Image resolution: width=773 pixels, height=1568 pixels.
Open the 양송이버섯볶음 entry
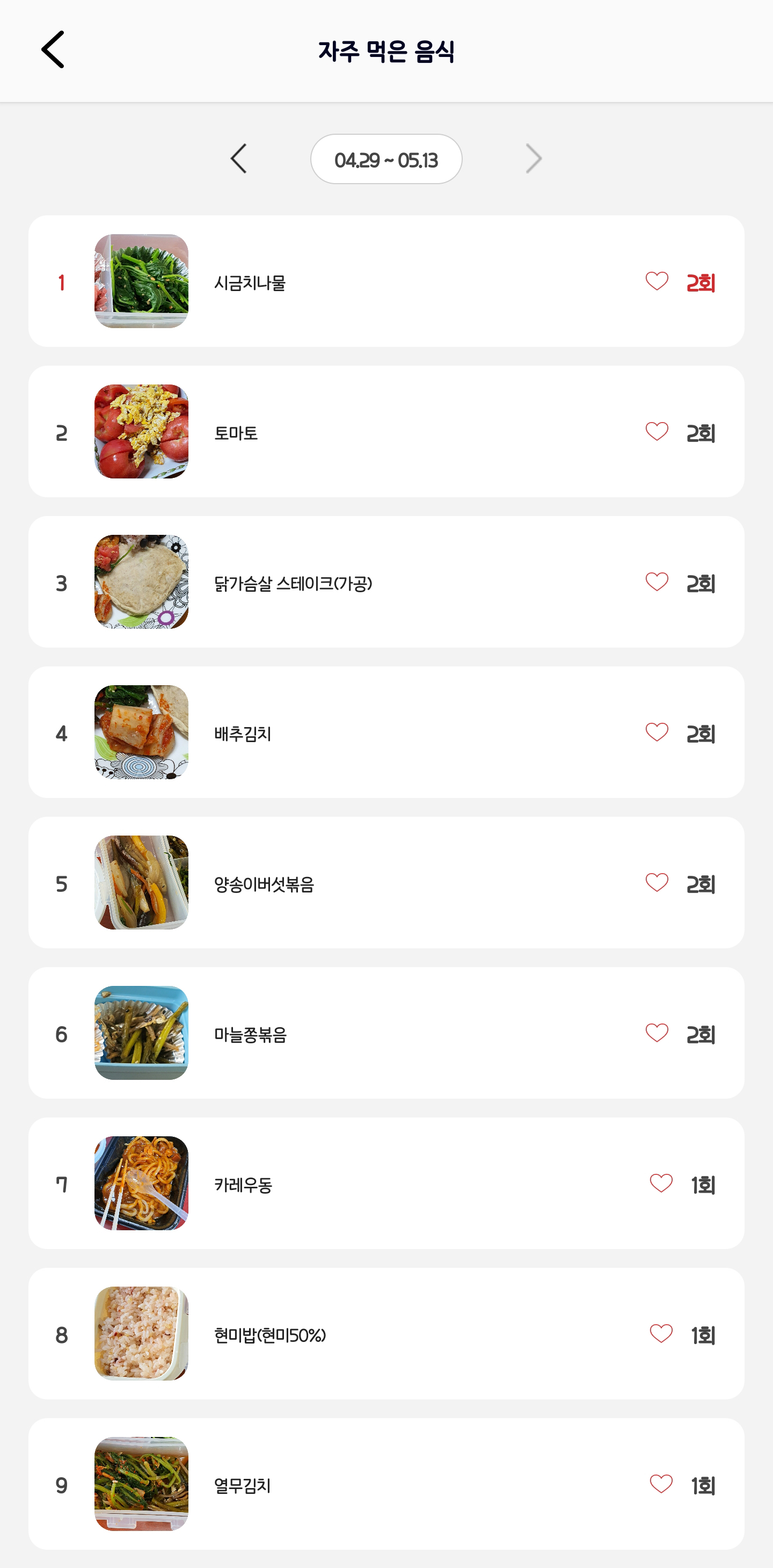click(x=386, y=883)
